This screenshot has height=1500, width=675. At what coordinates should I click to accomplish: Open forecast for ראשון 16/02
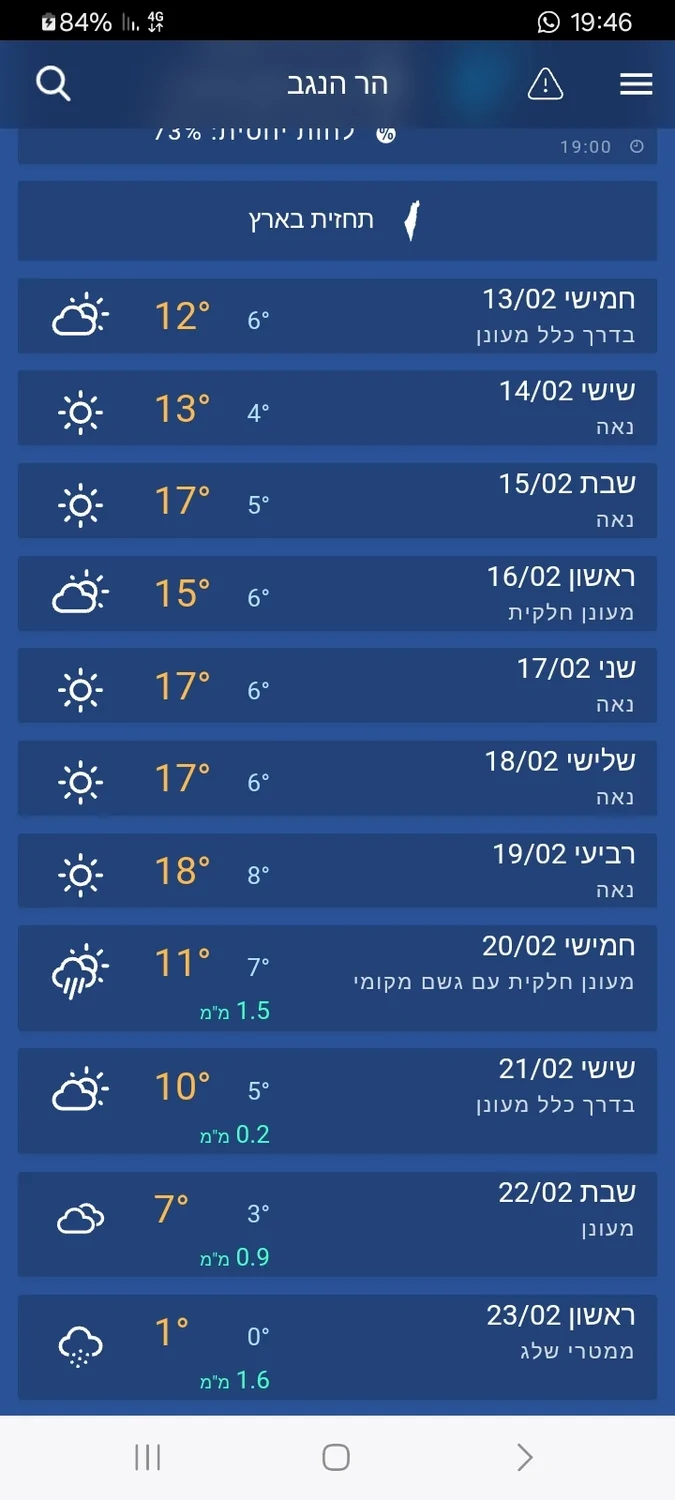click(337, 594)
